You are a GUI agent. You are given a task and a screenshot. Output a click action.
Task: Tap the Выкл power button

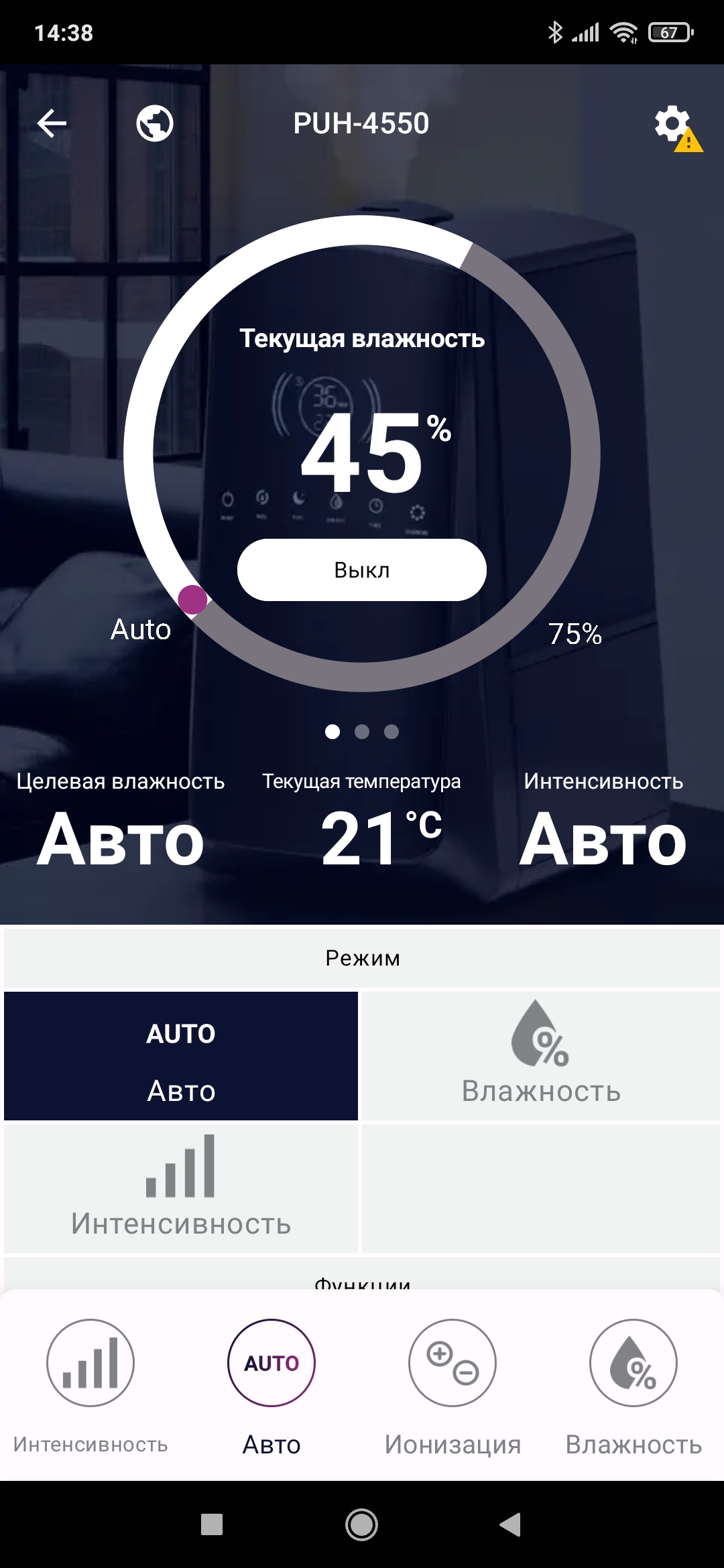pyautogui.click(x=361, y=570)
